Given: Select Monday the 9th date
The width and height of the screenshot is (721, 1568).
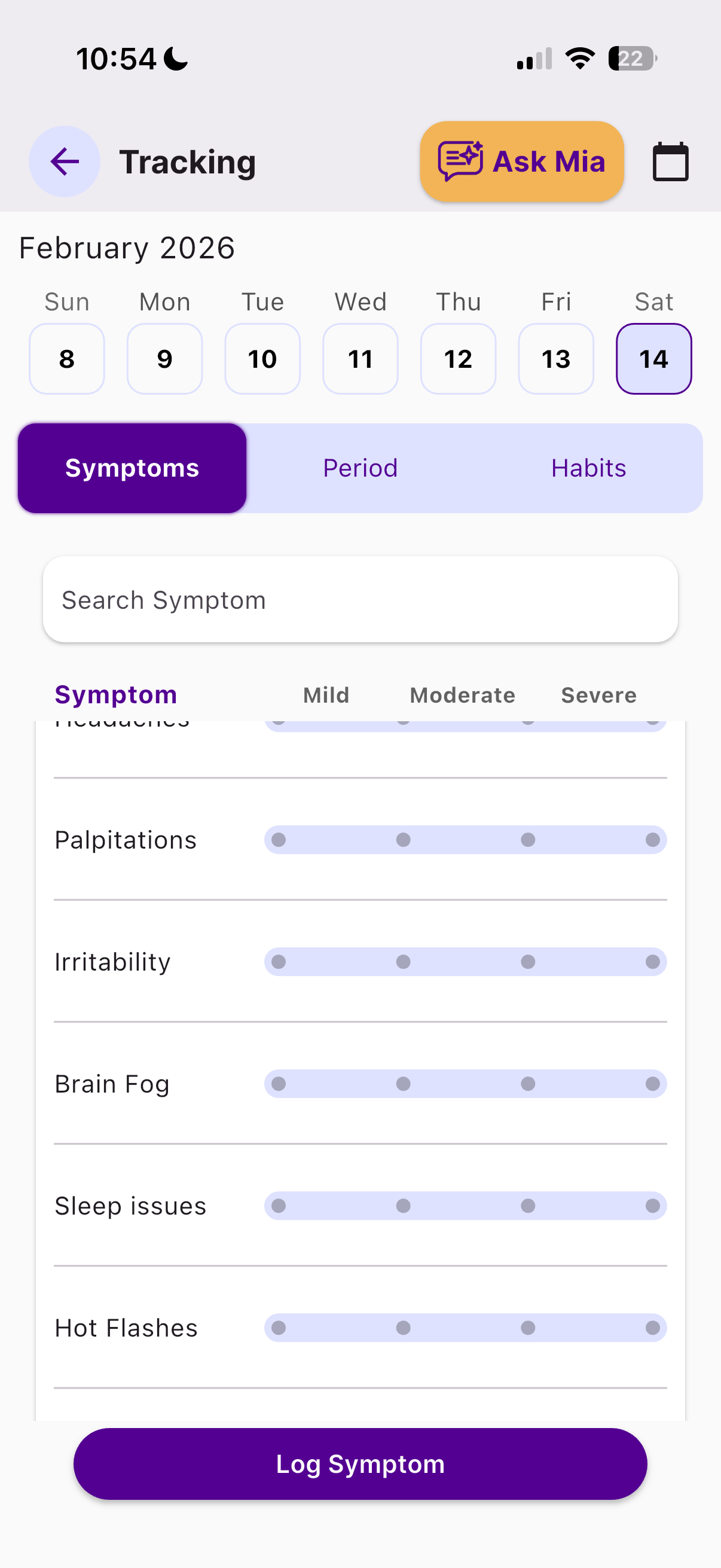Looking at the screenshot, I should pos(164,359).
